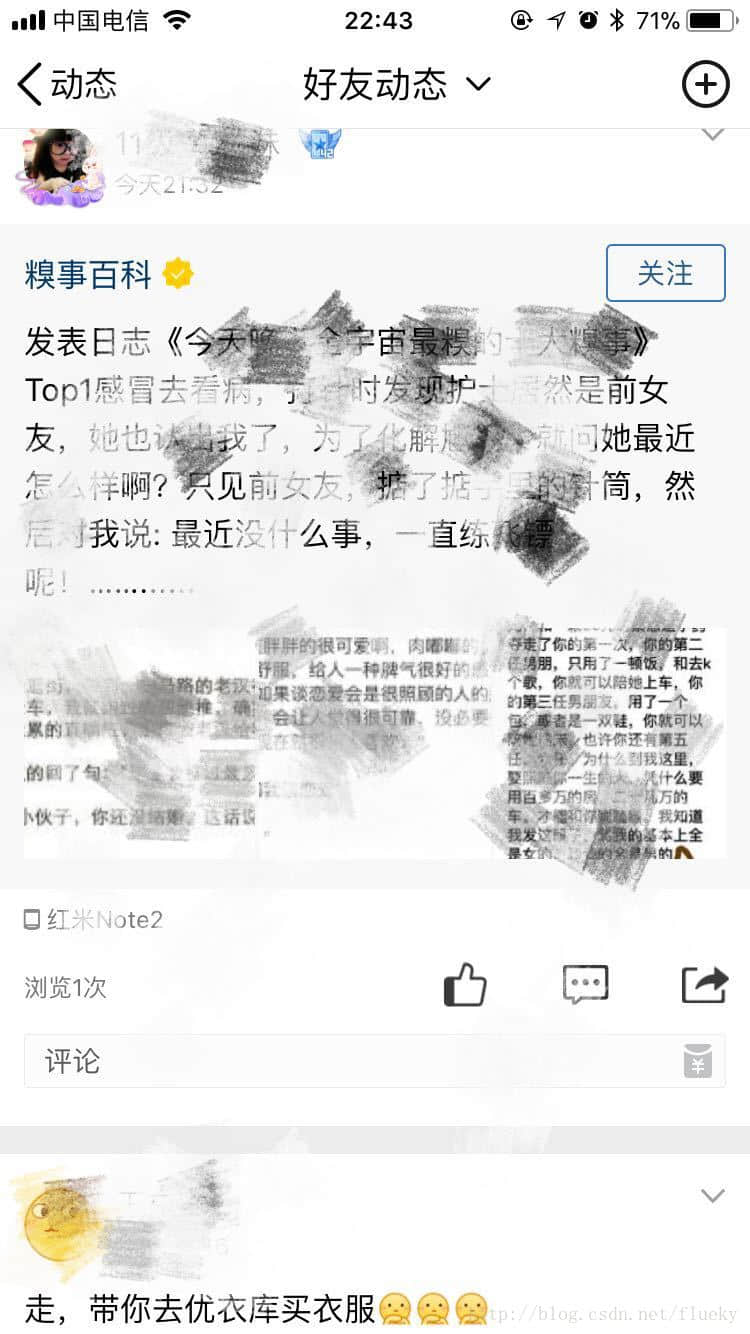Share the 糗事百科 post

click(704, 985)
